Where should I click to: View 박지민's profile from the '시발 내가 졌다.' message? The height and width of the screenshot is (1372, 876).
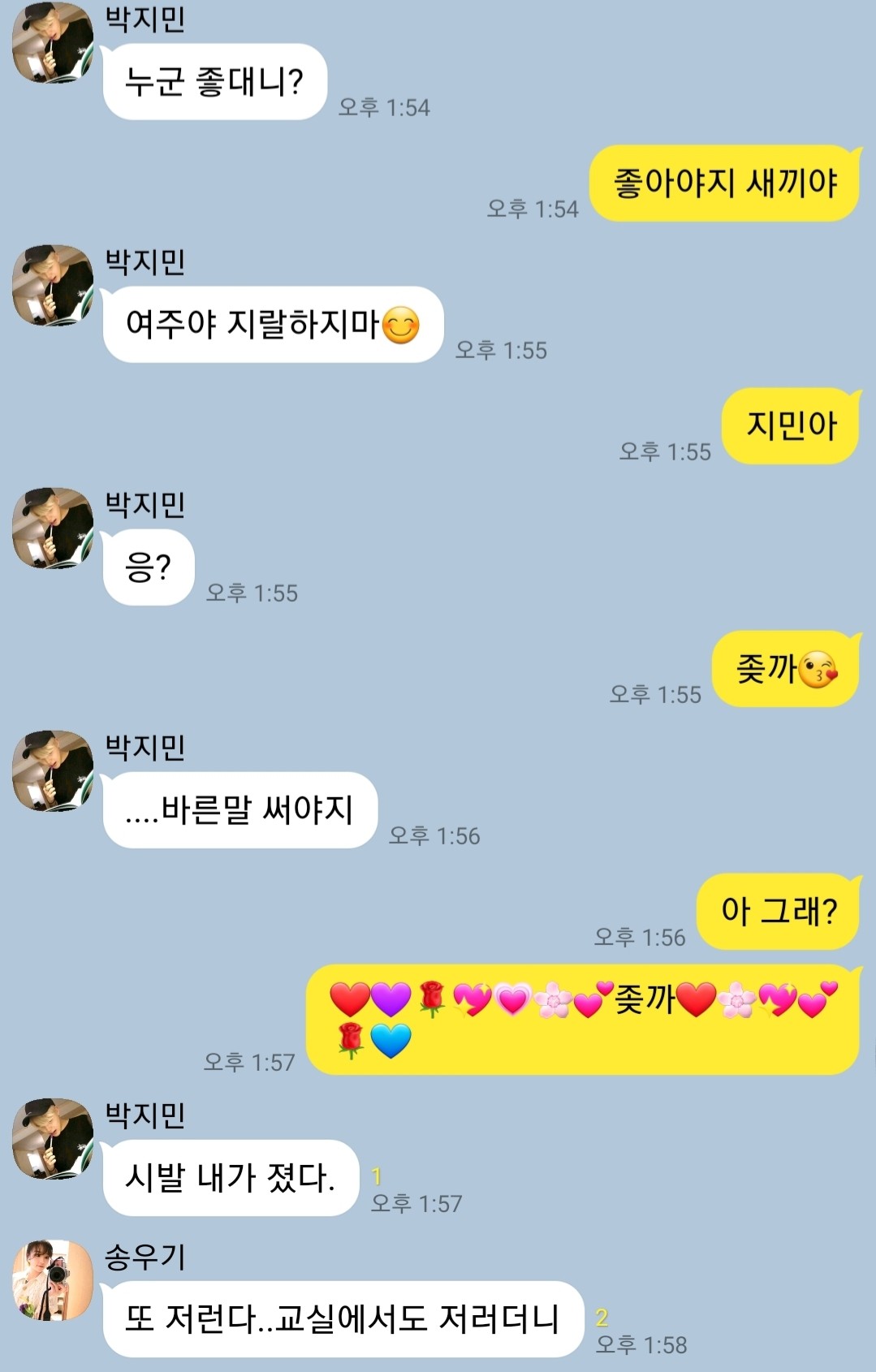[53, 1138]
